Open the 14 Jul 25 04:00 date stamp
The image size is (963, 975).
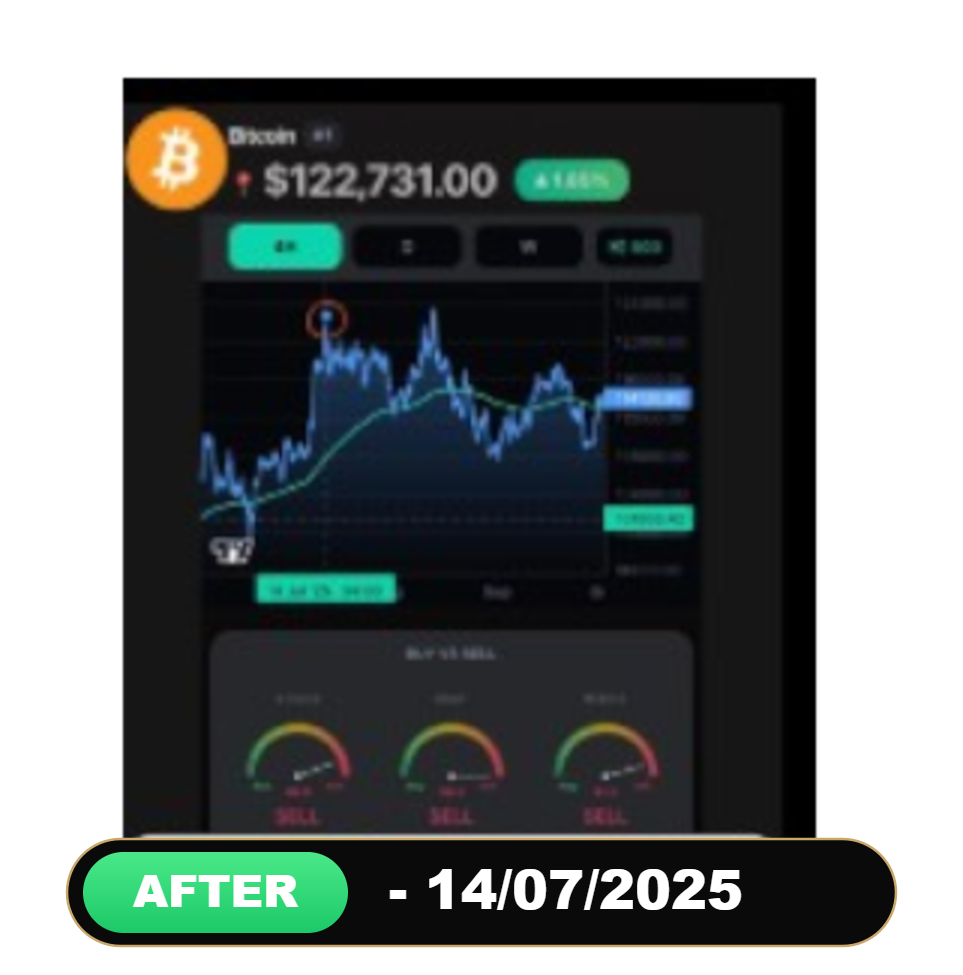tap(325, 590)
